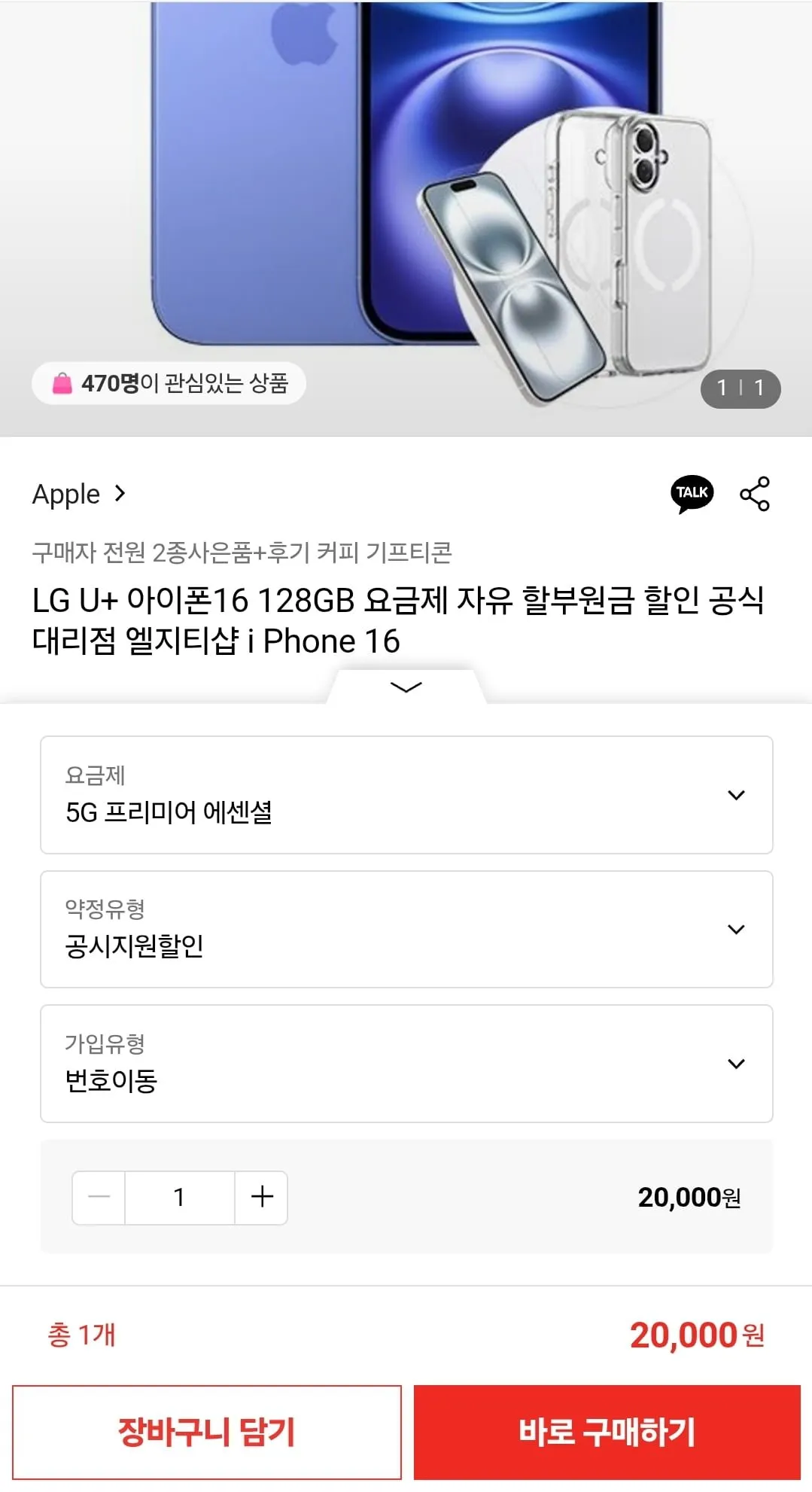The width and height of the screenshot is (812, 1492).
Task: Open the 가입유형 dropdown
Action: pyautogui.click(x=406, y=1063)
